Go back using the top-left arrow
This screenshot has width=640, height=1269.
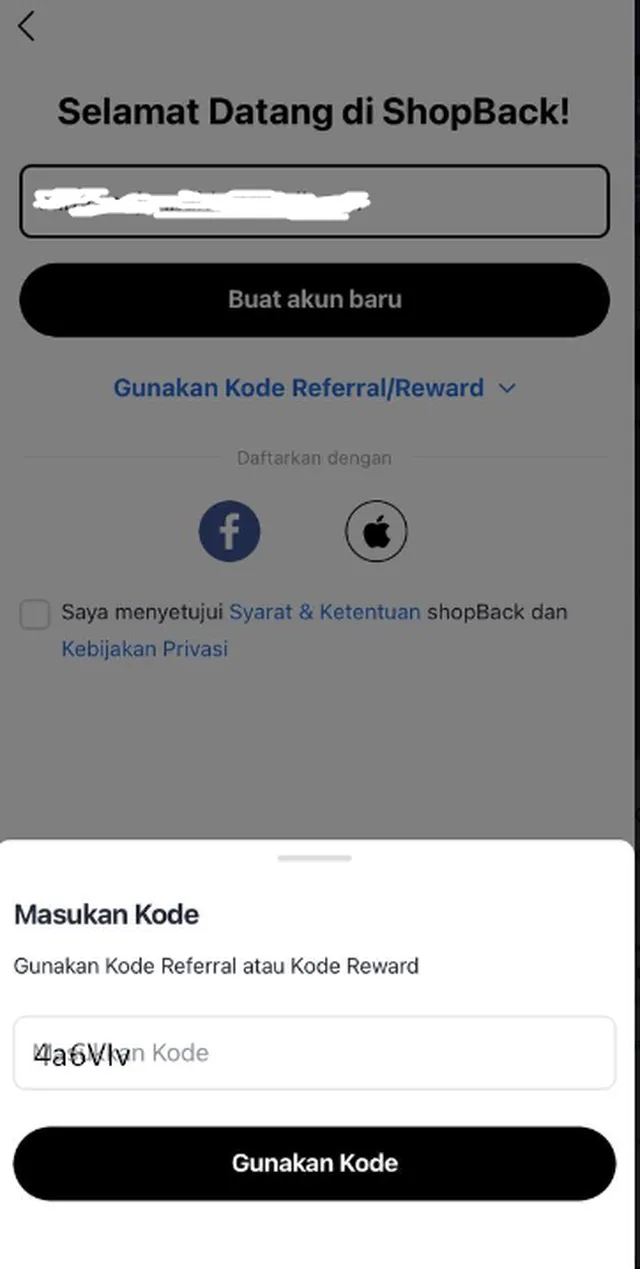click(27, 27)
